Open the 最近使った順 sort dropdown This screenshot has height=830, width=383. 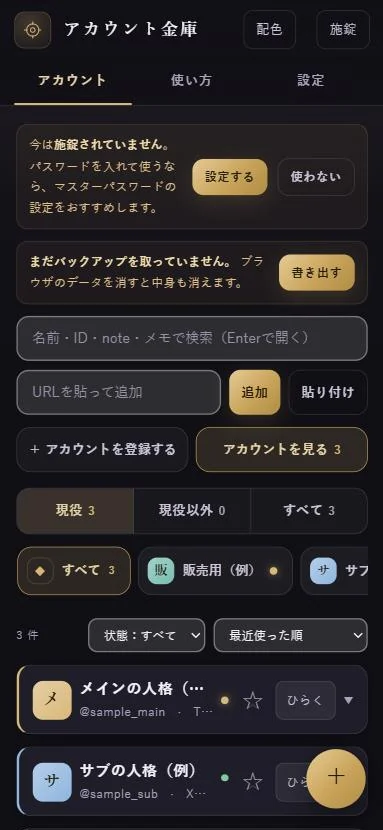(x=290, y=635)
